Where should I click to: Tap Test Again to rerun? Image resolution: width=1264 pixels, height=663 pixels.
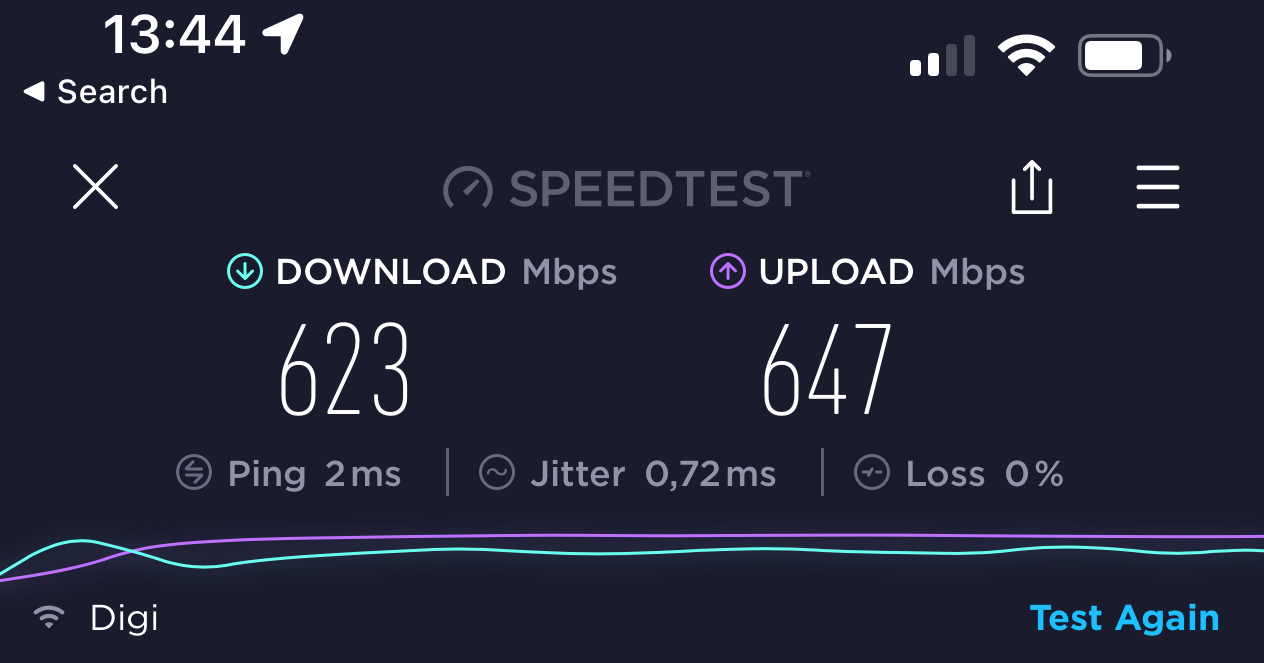coord(1124,618)
